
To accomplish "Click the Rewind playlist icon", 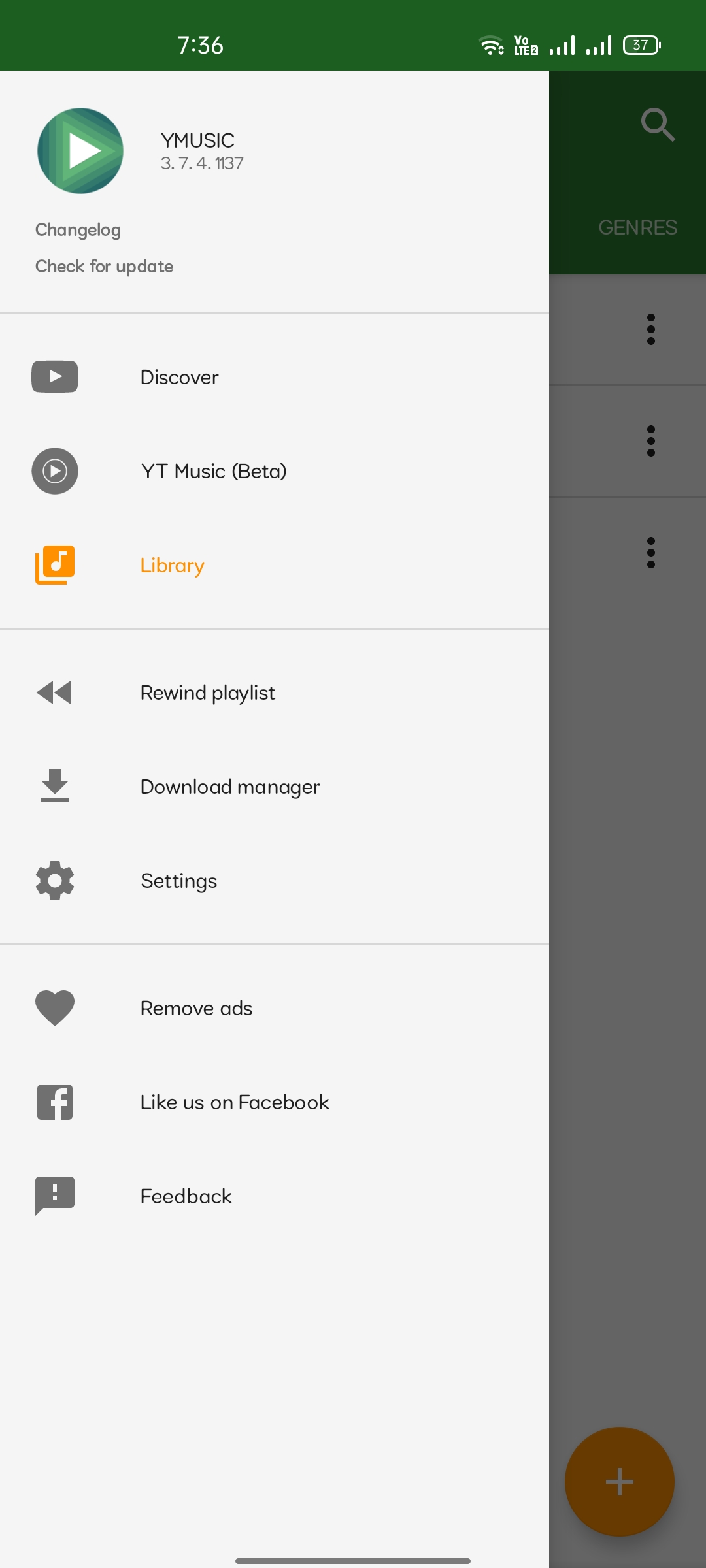I will [54, 693].
